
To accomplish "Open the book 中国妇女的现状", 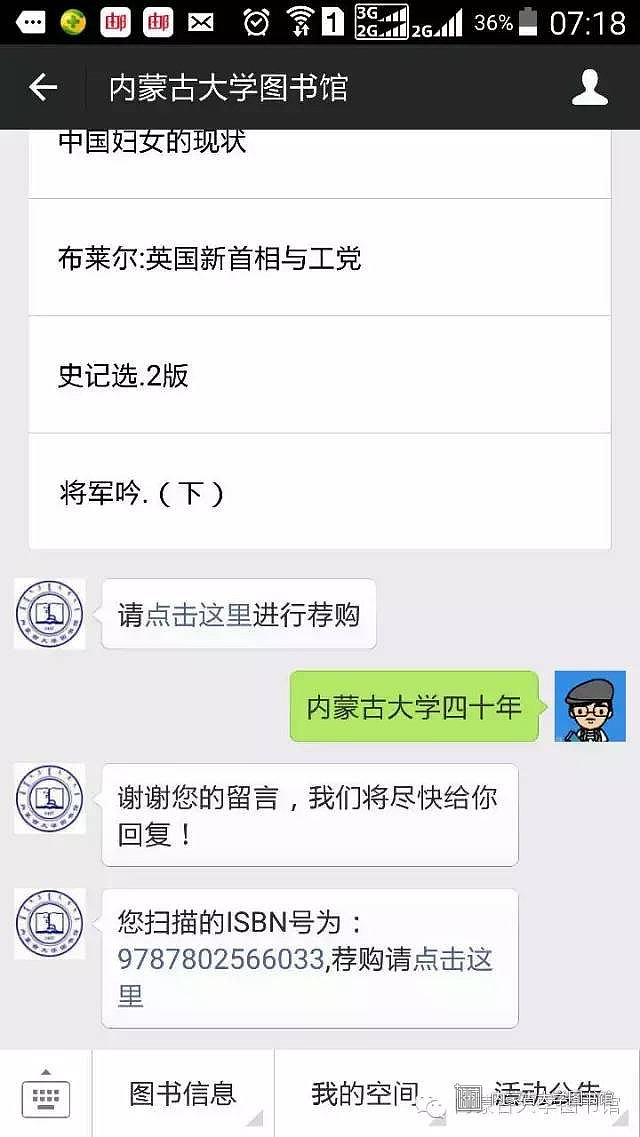I will coord(320,150).
